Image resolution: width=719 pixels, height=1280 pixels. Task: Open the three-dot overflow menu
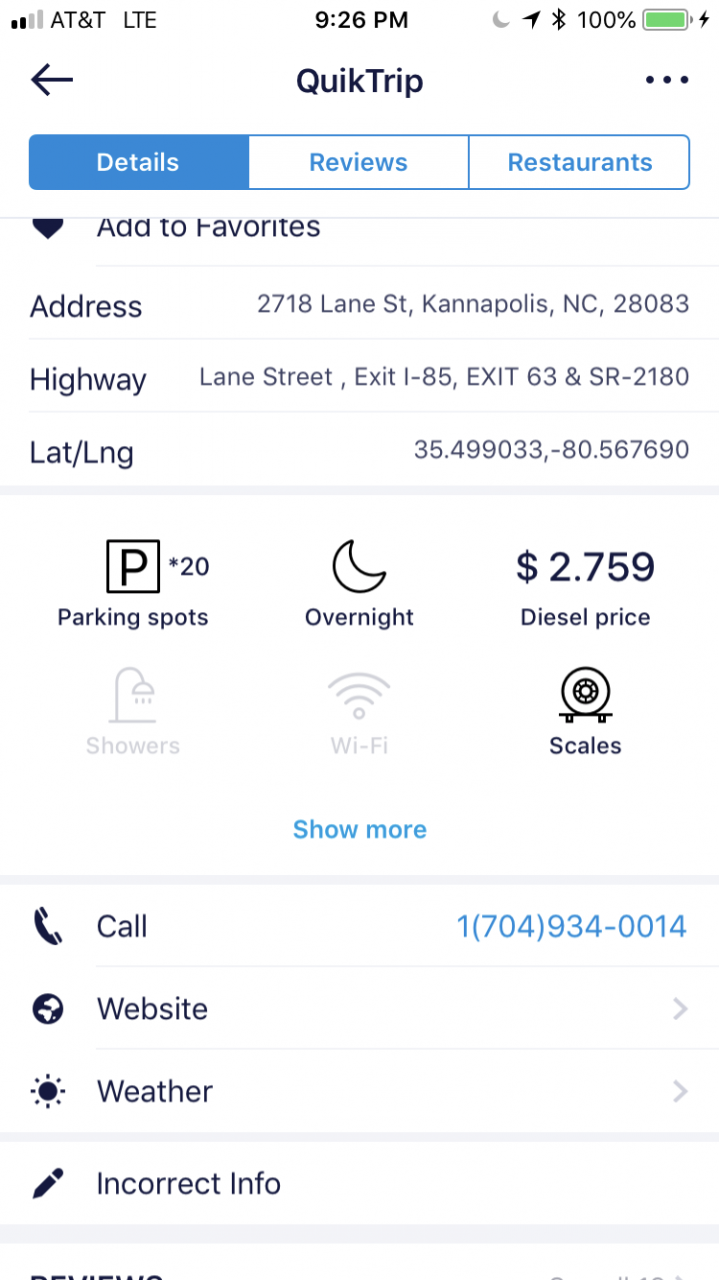click(x=667, y=80)
